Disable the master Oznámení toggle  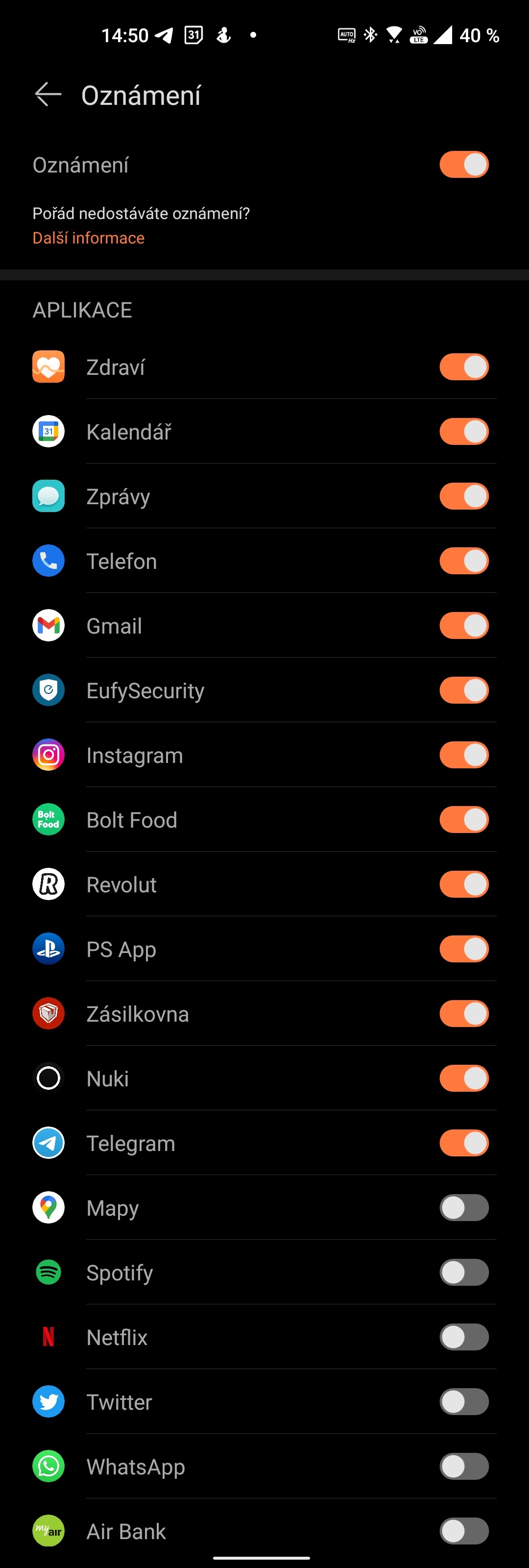click(463, 164)
